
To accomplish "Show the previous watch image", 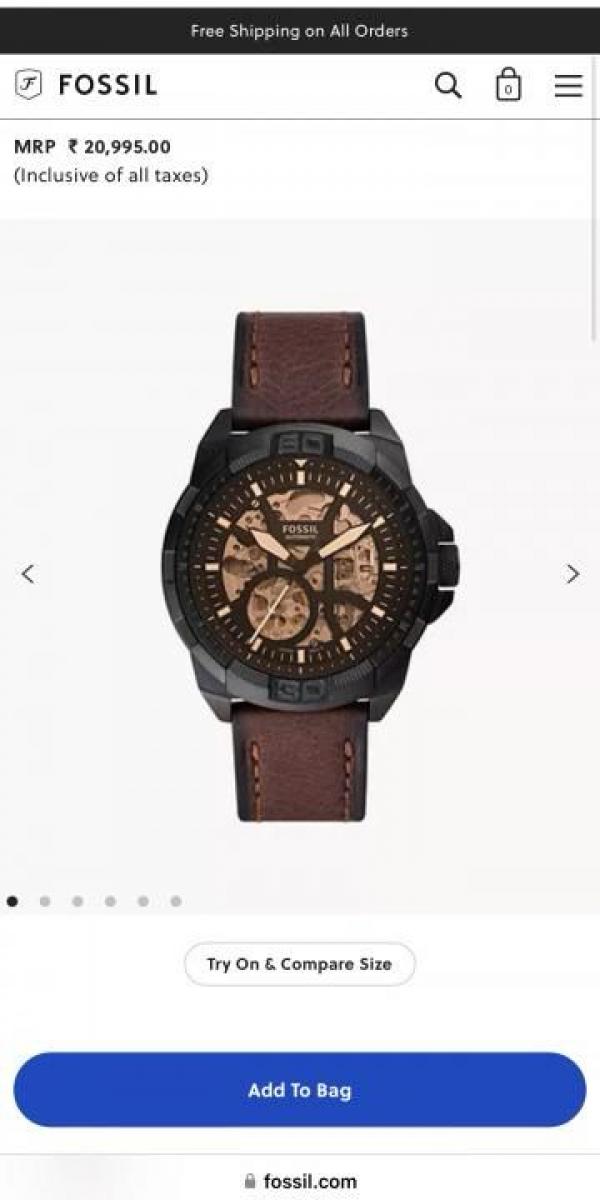I will (28, 574).
